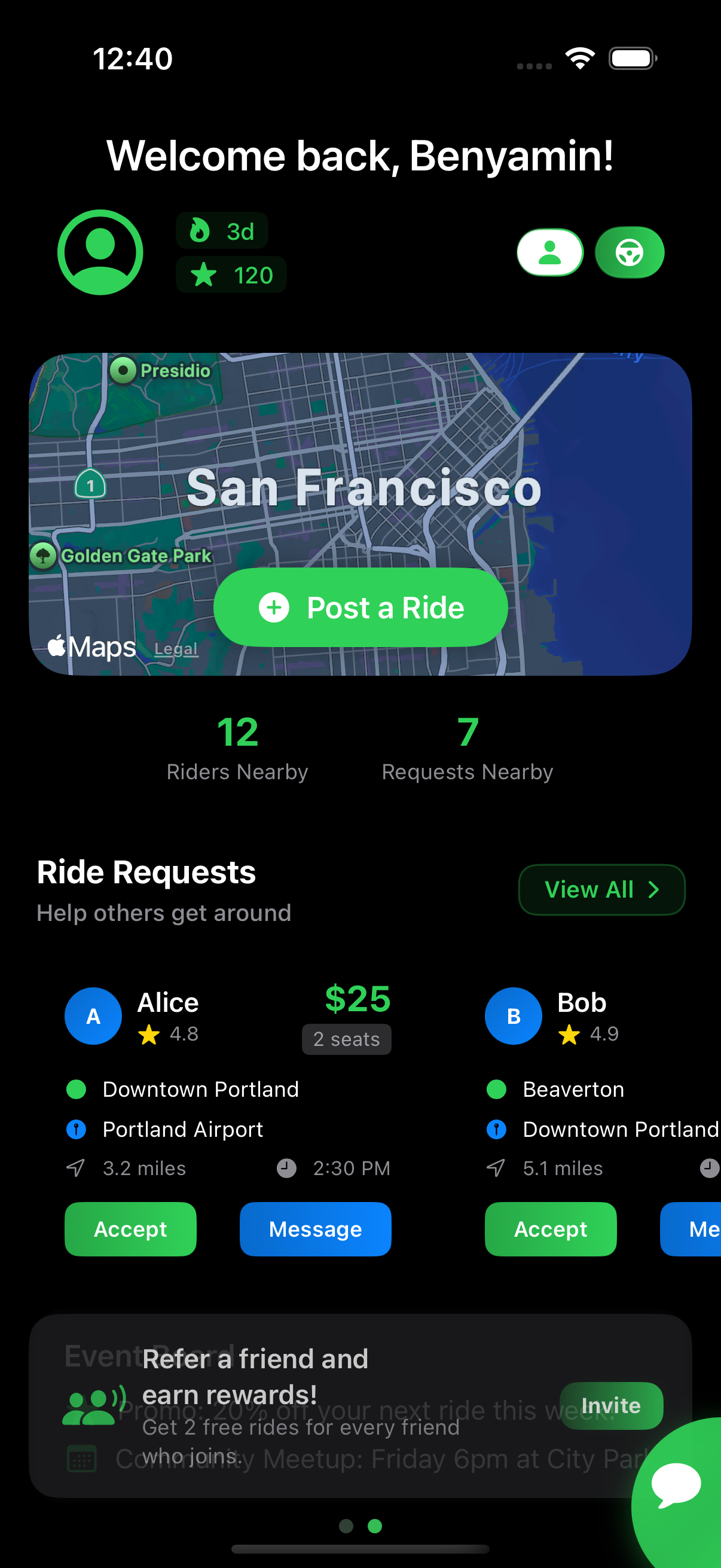Accept Bob's ride request
This screenshot has width=721, height=1568.
[550, 1229]
